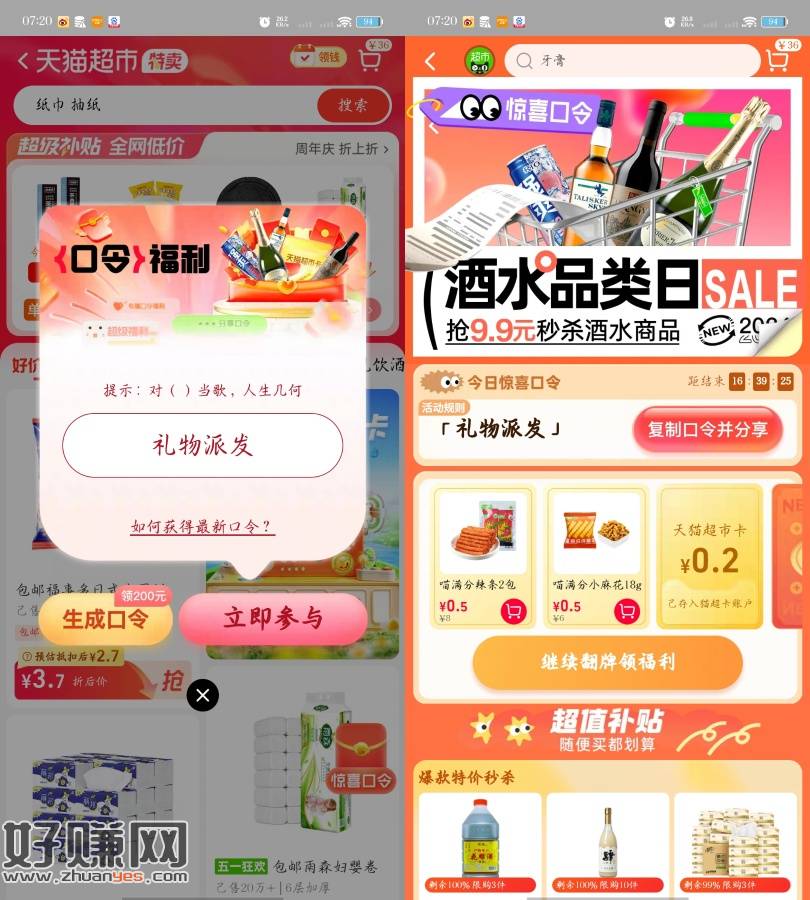The width and height of the screenshot is (810, 900).
Task: View the 活动规则 activity rules
Action: click(x=443, y=408)
